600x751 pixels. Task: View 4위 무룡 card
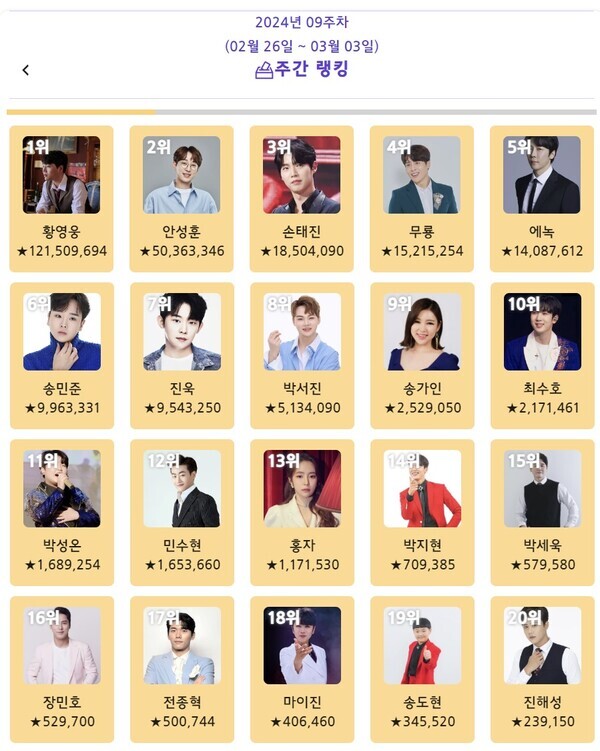[x=421, y=197]
